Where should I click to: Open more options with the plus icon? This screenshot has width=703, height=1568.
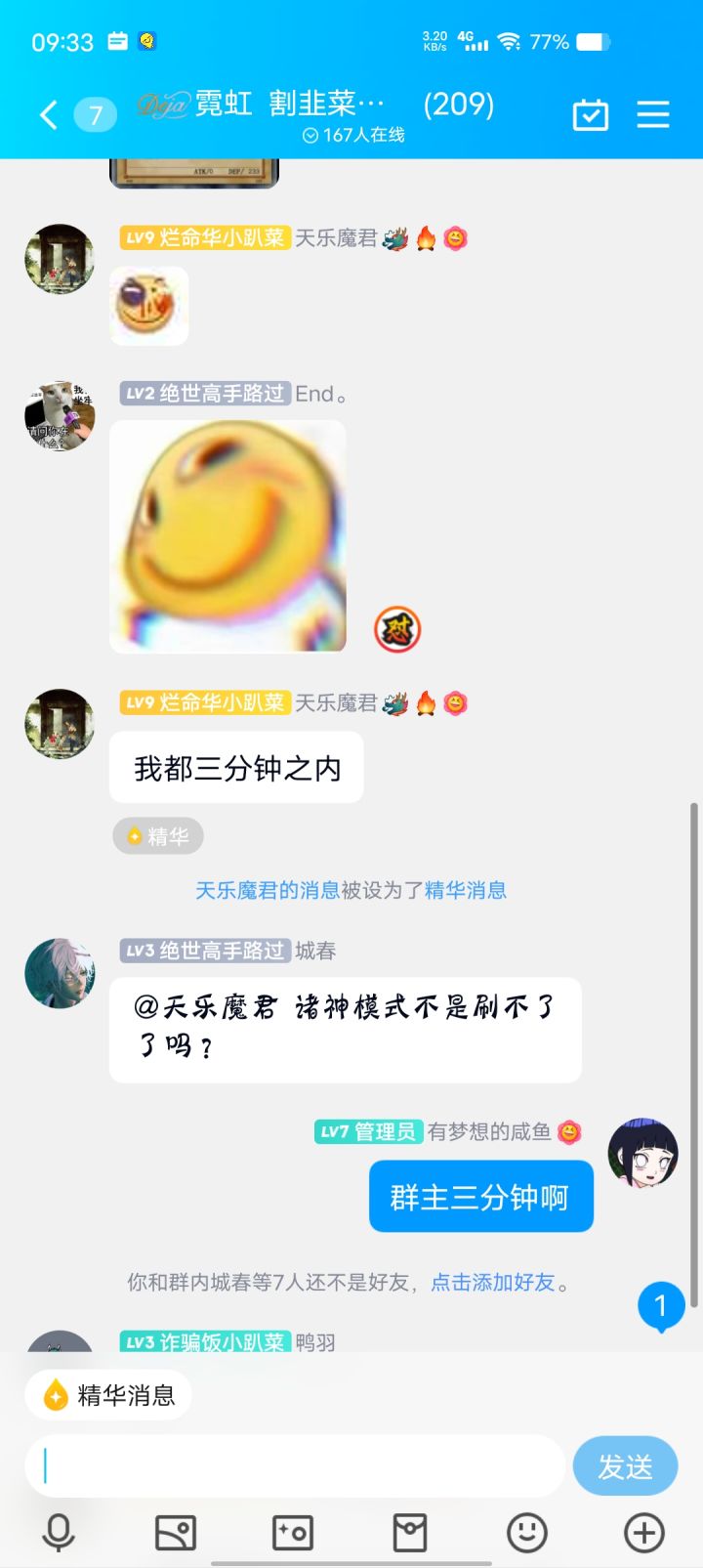coord(644,1533)
